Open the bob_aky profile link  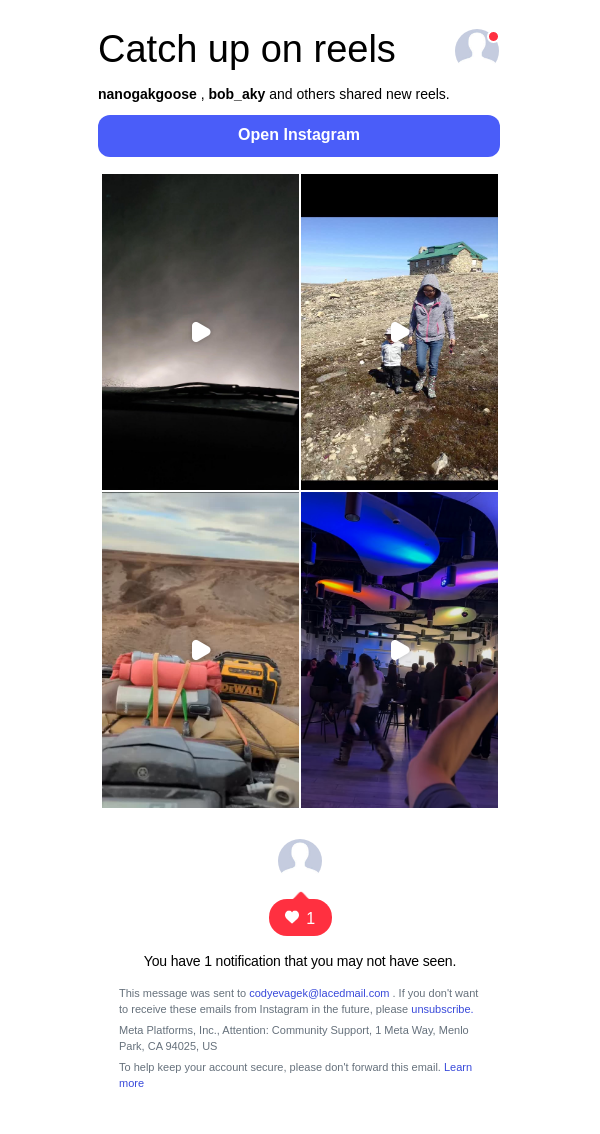[x=237, y=94]
